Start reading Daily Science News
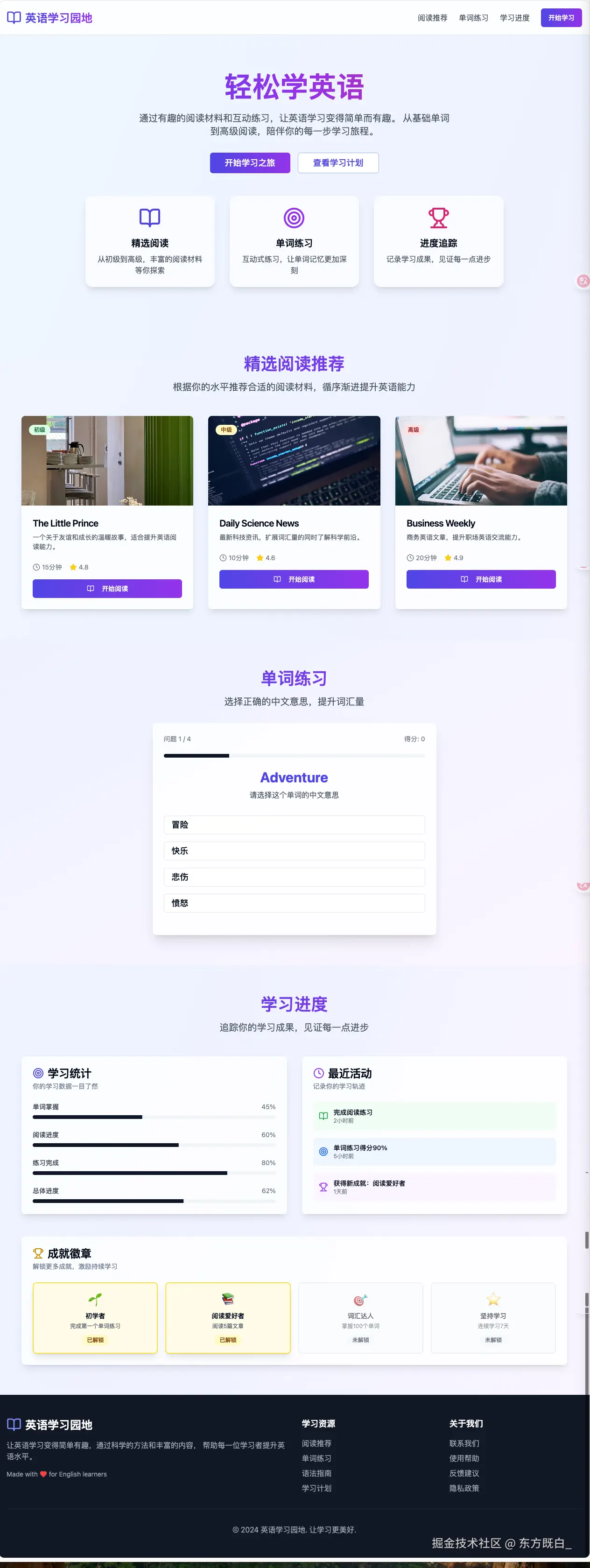This screenshot has width=590, height=1568. (x=294, y=579)
